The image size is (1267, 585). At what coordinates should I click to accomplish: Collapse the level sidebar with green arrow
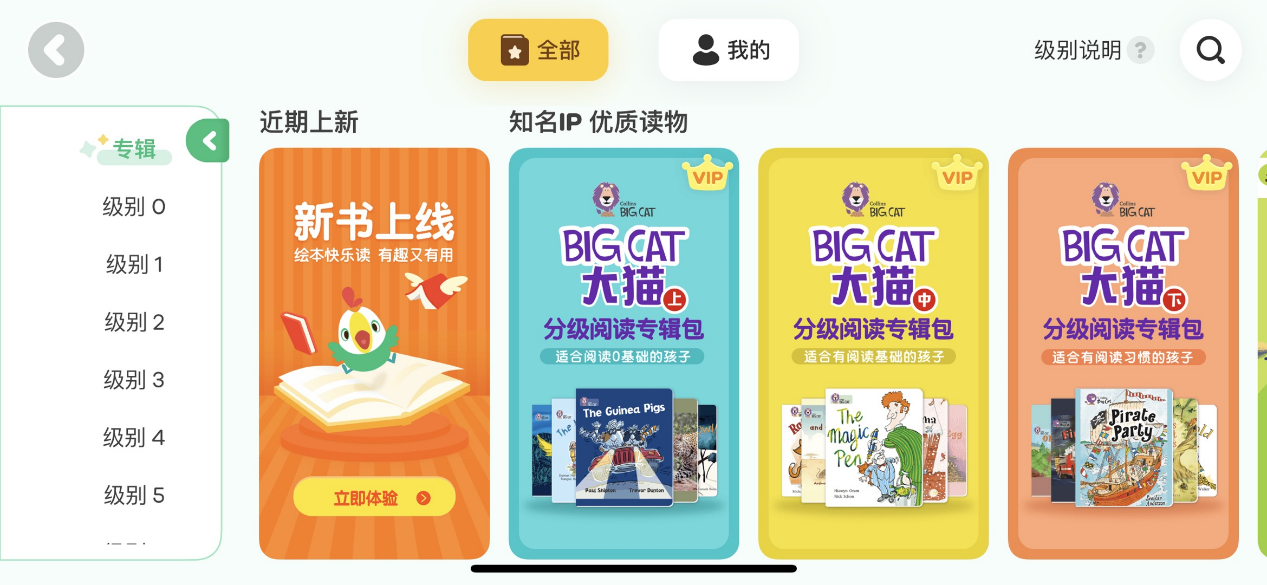(208, 141)
